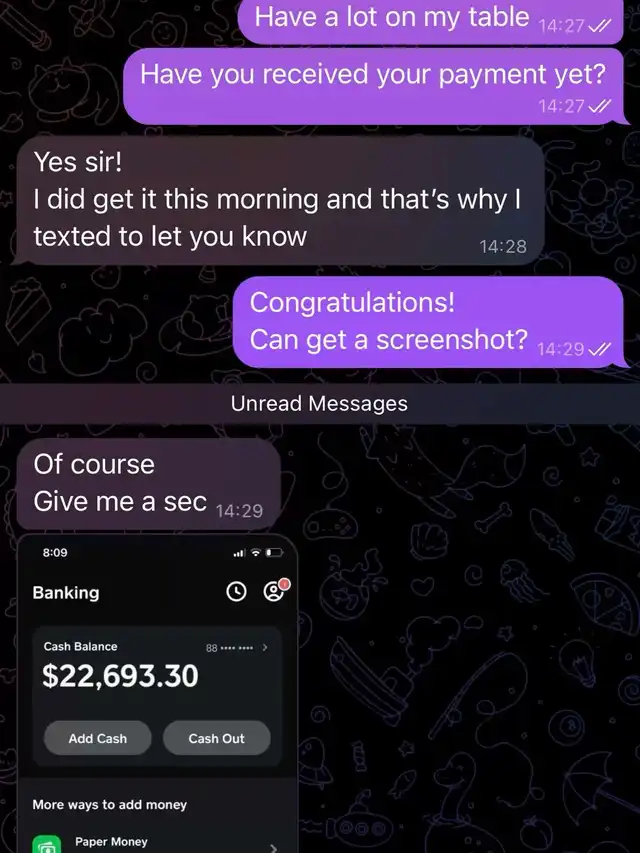Open the shared Cash Balance screenshot image
The width and height of the screenshot is (640, 853).
click(158, 694)
